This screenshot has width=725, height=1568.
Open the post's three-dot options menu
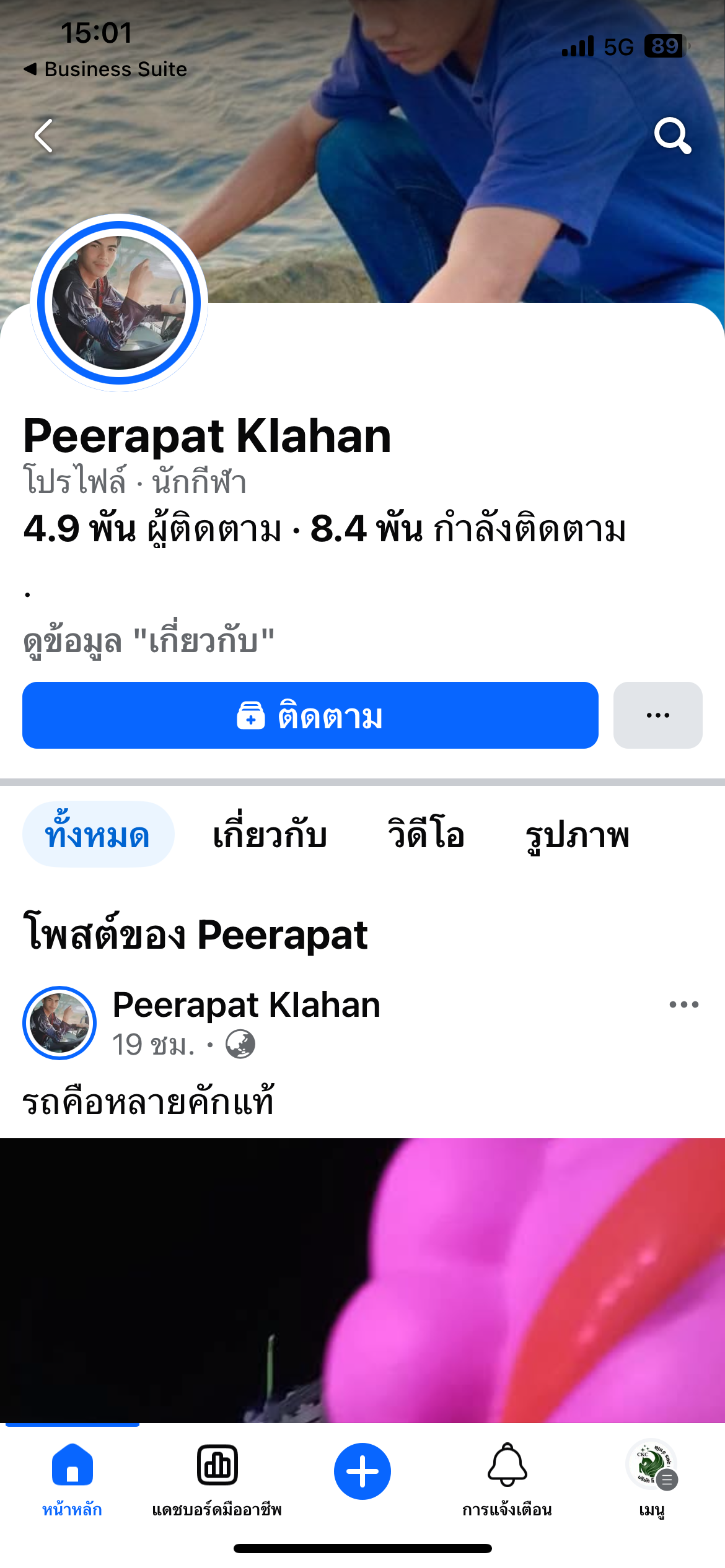683,1004
